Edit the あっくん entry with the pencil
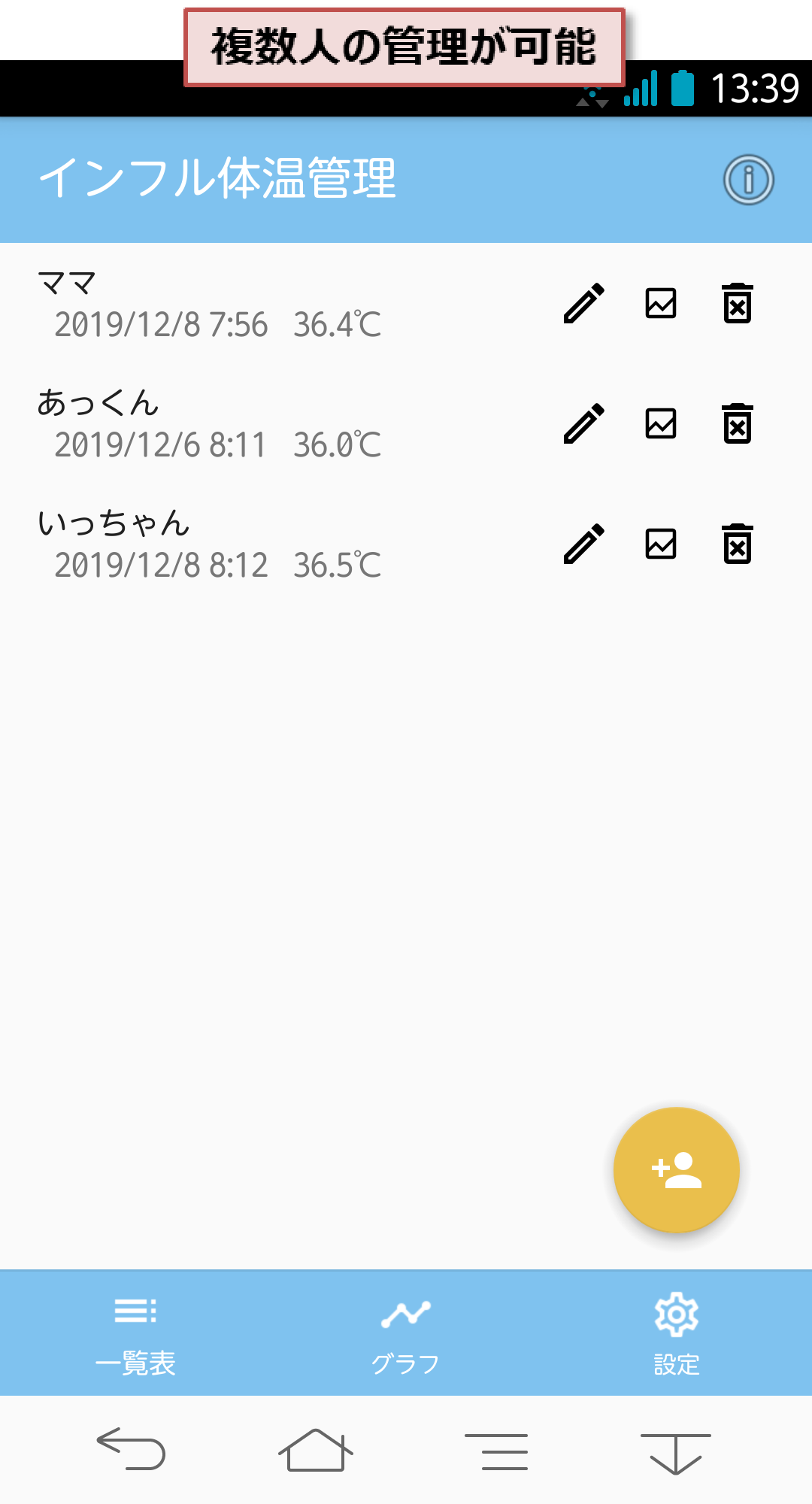The width and height of the screenshot is (812, 1504). click(x=584, y=423)
